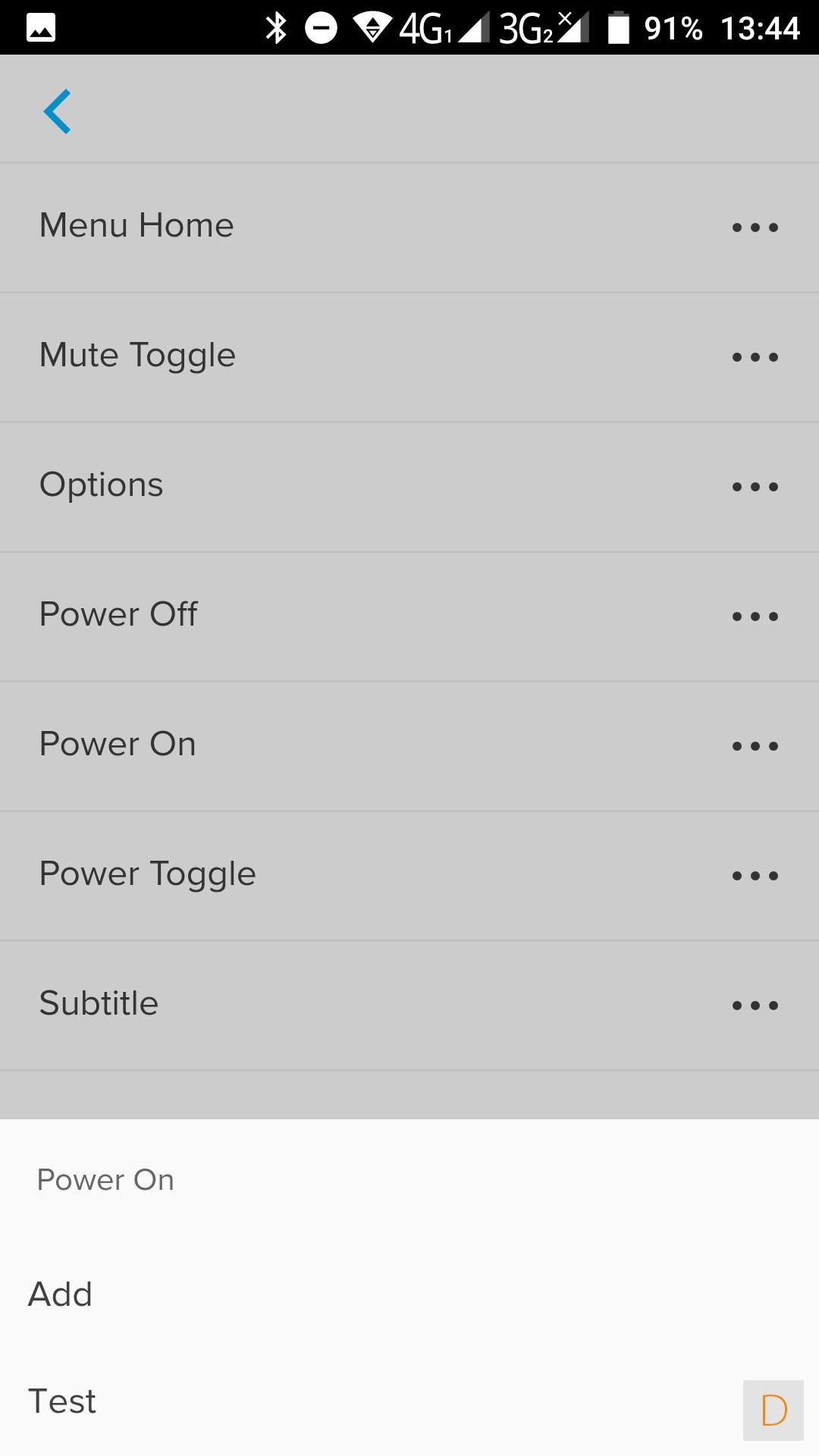Open the three-dot menu for Subtitle
The height and width of the screenshot is (1456, 819).
(x=755, y=1006)
